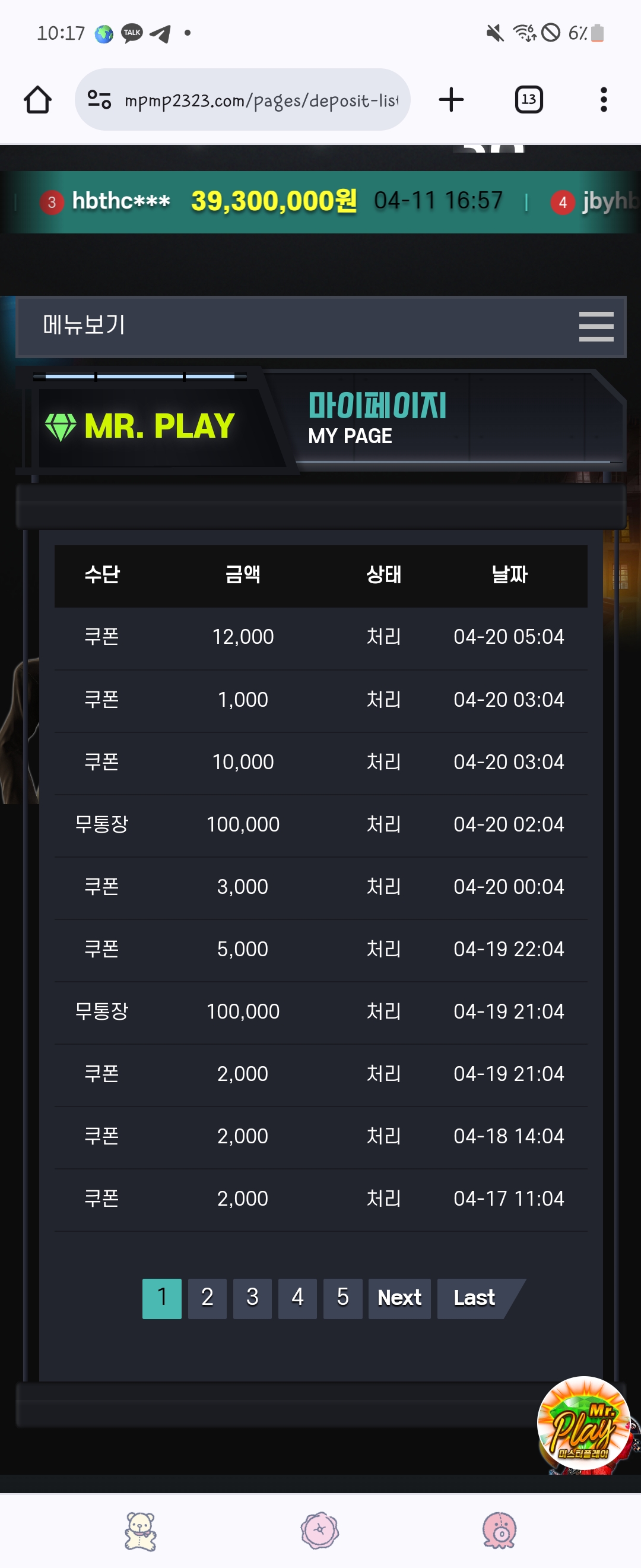Screen dimensions: 641x1568
Task: Go to page 2 of deposits
Action: pyautogui.click(x=207, y=1298)
